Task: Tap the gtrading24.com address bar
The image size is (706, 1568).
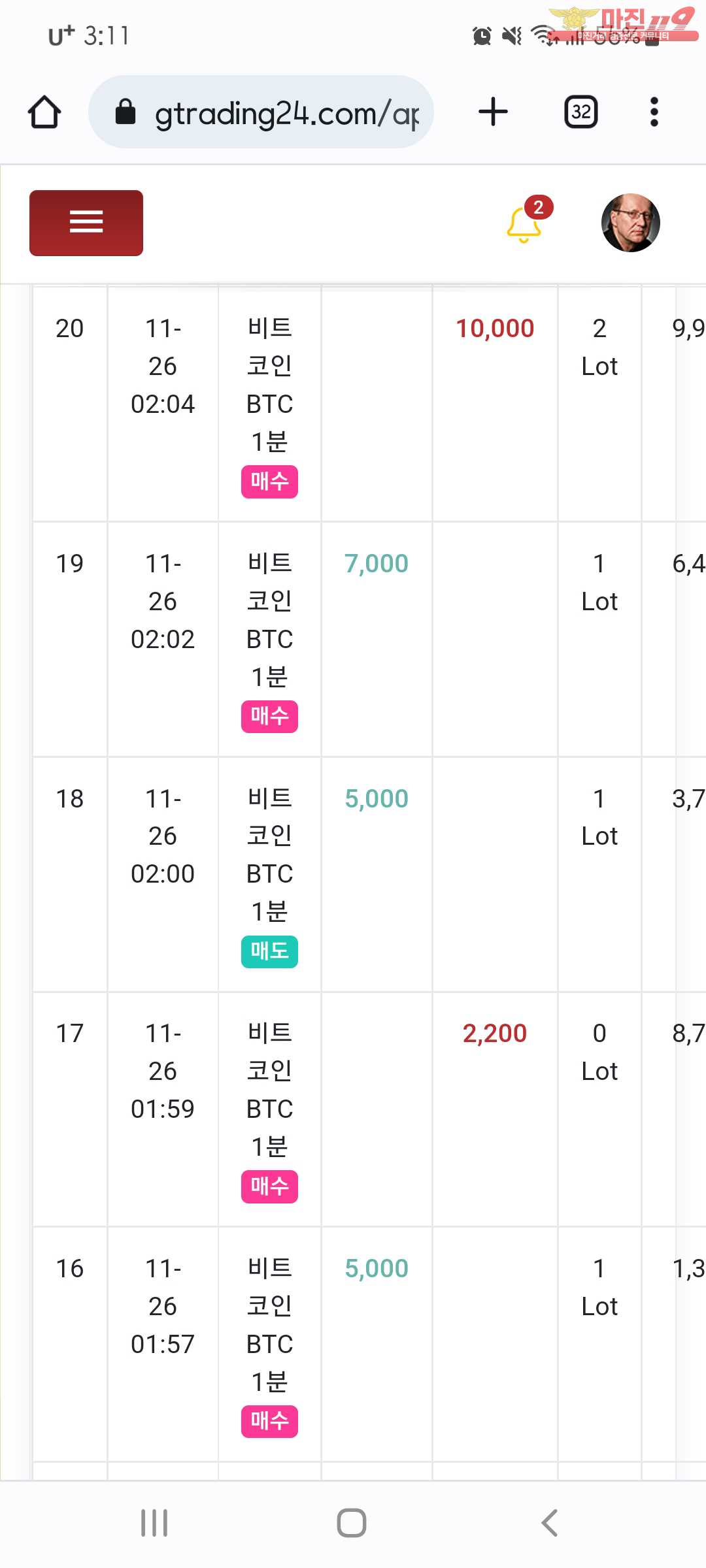Action: (x=261, y=112)
